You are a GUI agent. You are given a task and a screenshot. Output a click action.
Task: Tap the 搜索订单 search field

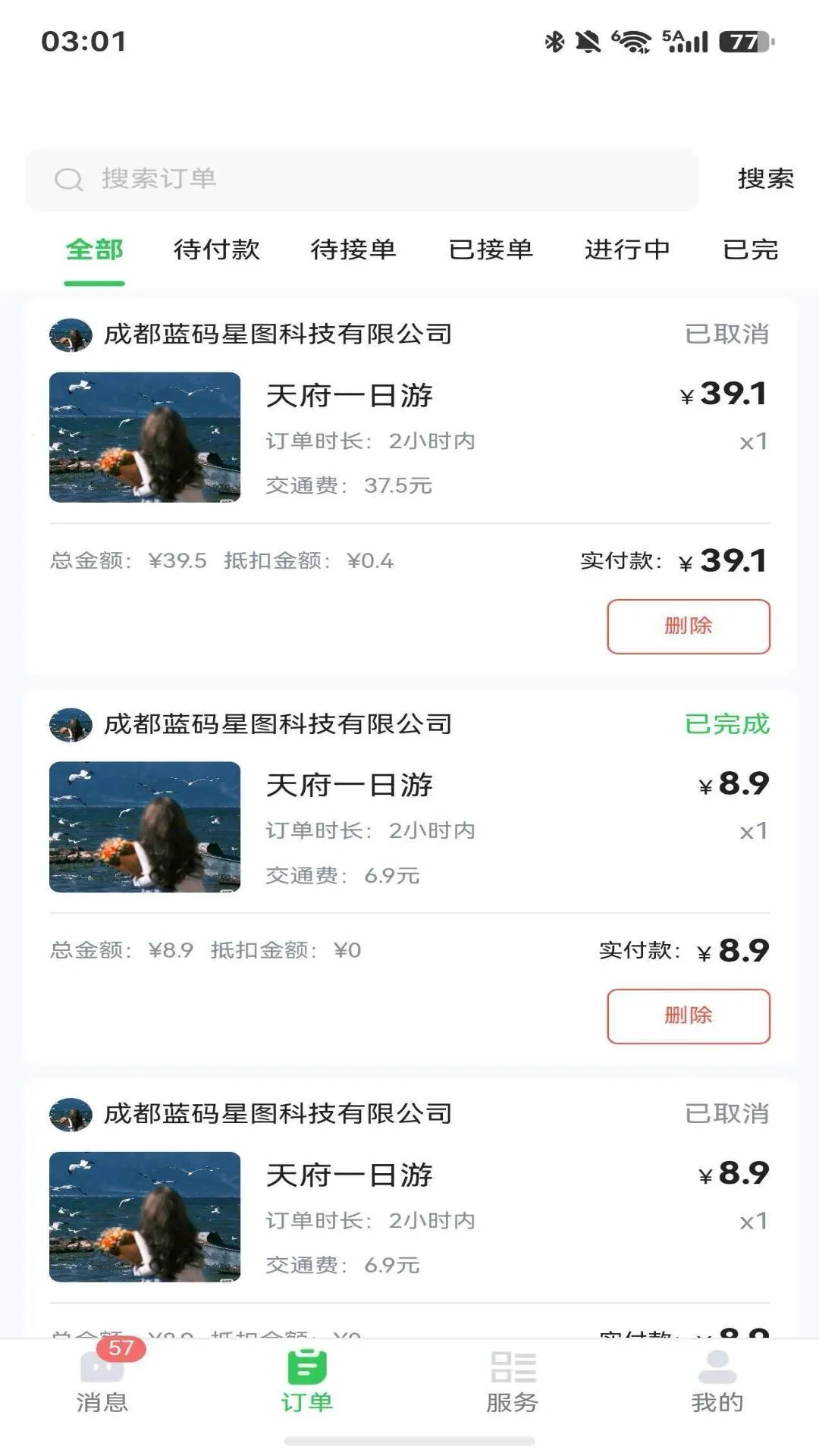tap(362, 180)
